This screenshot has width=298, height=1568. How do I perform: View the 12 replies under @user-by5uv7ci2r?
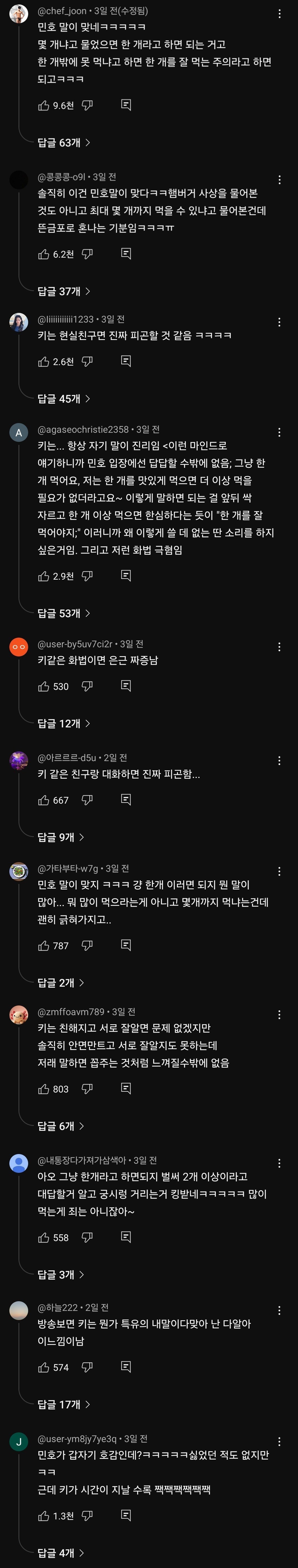[x=64, y=723]
